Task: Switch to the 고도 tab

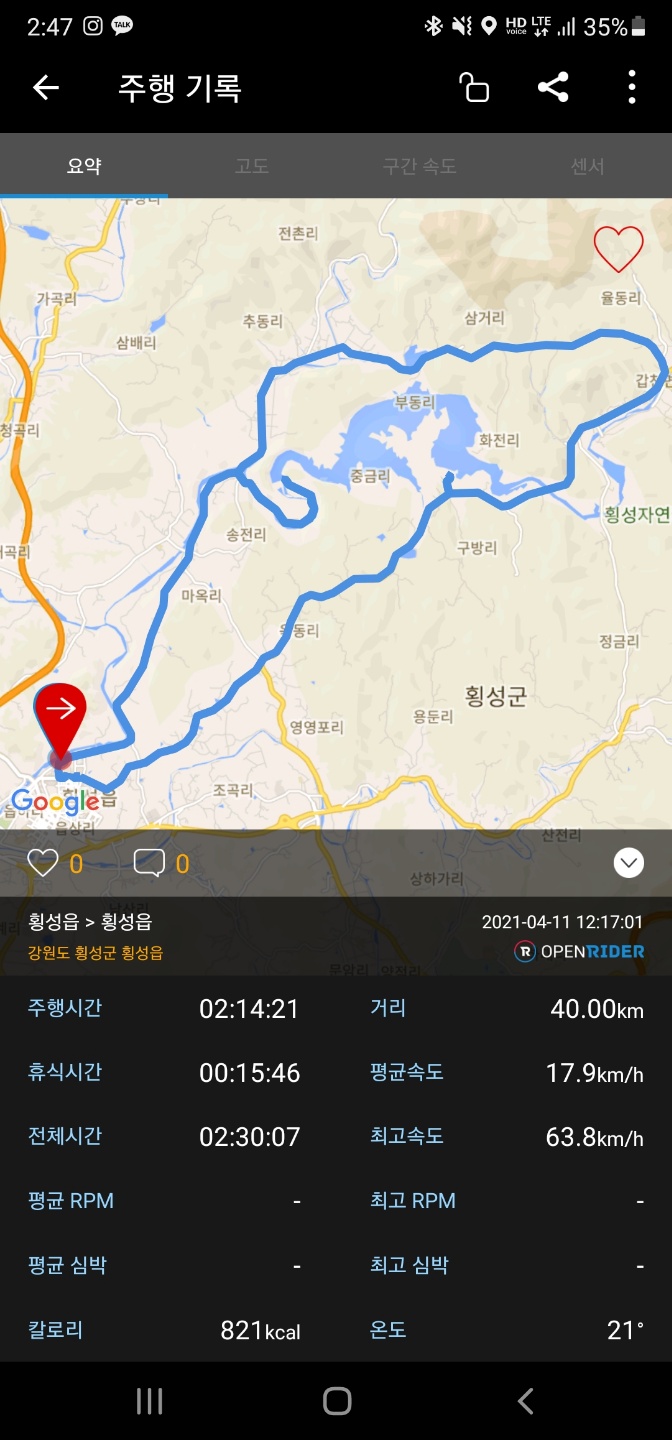Action: point(252,166)
